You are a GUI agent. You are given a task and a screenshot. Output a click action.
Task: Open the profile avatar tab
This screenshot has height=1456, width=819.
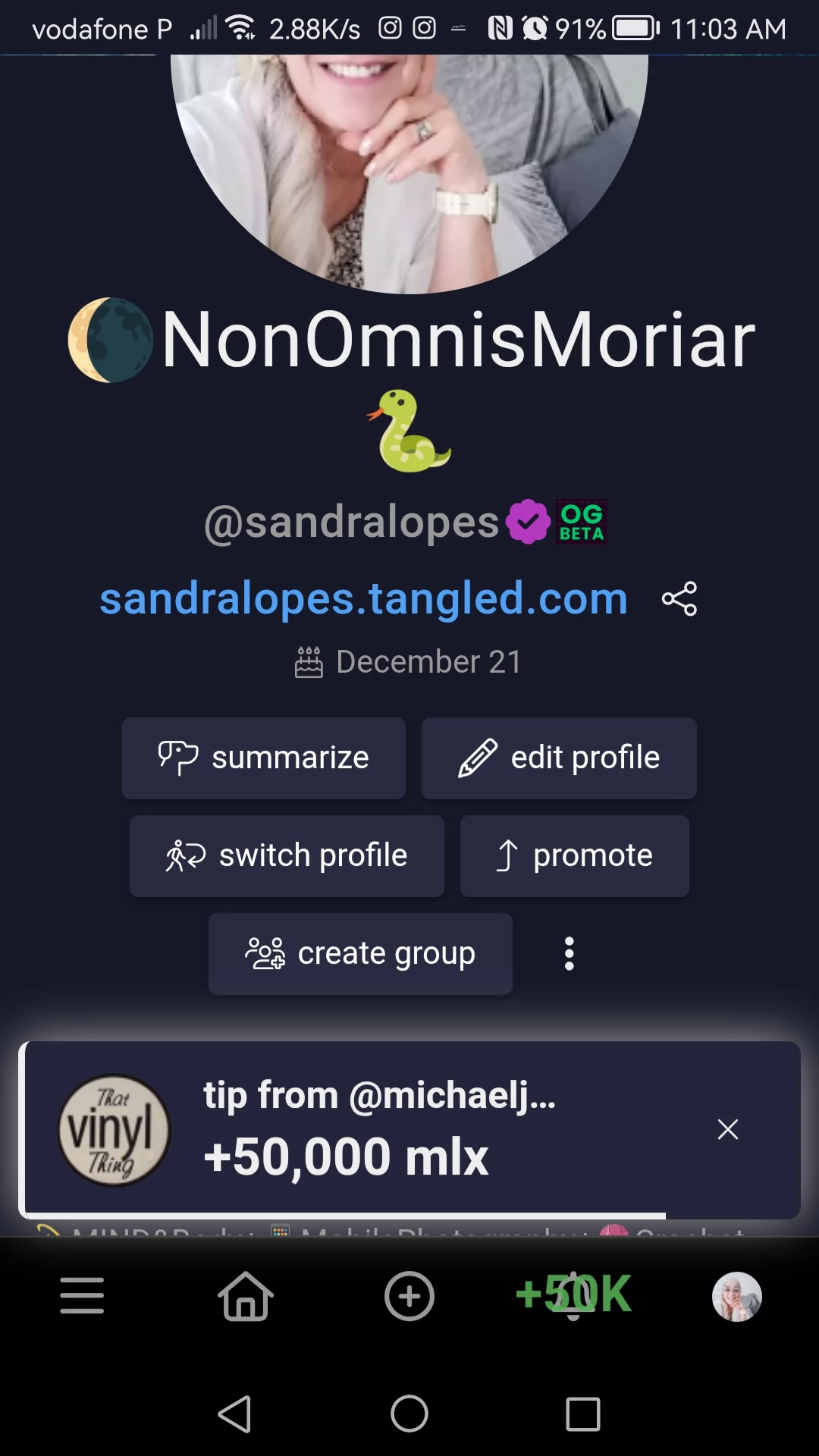[x=737, y=1297]
